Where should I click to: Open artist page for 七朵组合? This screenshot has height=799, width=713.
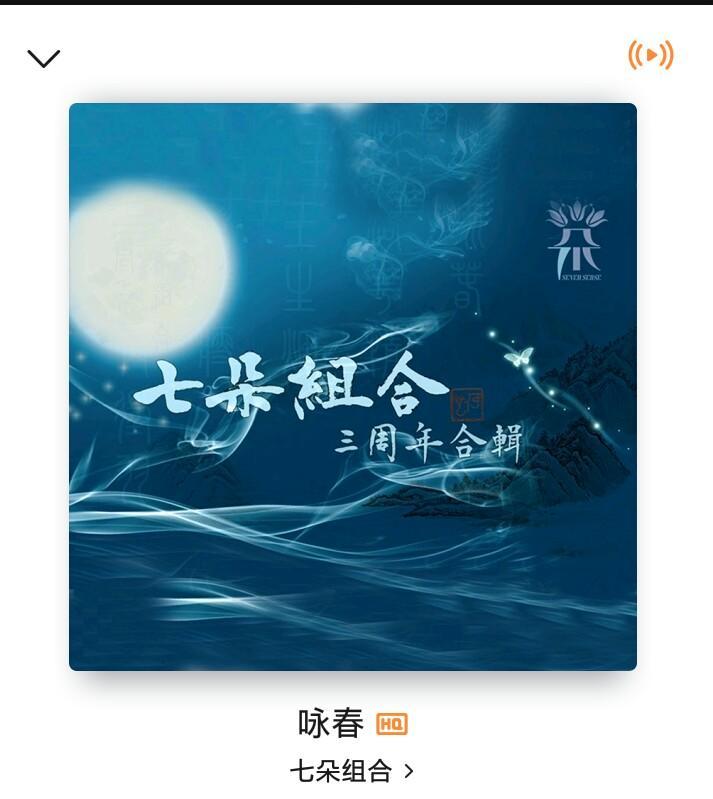[351, 771]
